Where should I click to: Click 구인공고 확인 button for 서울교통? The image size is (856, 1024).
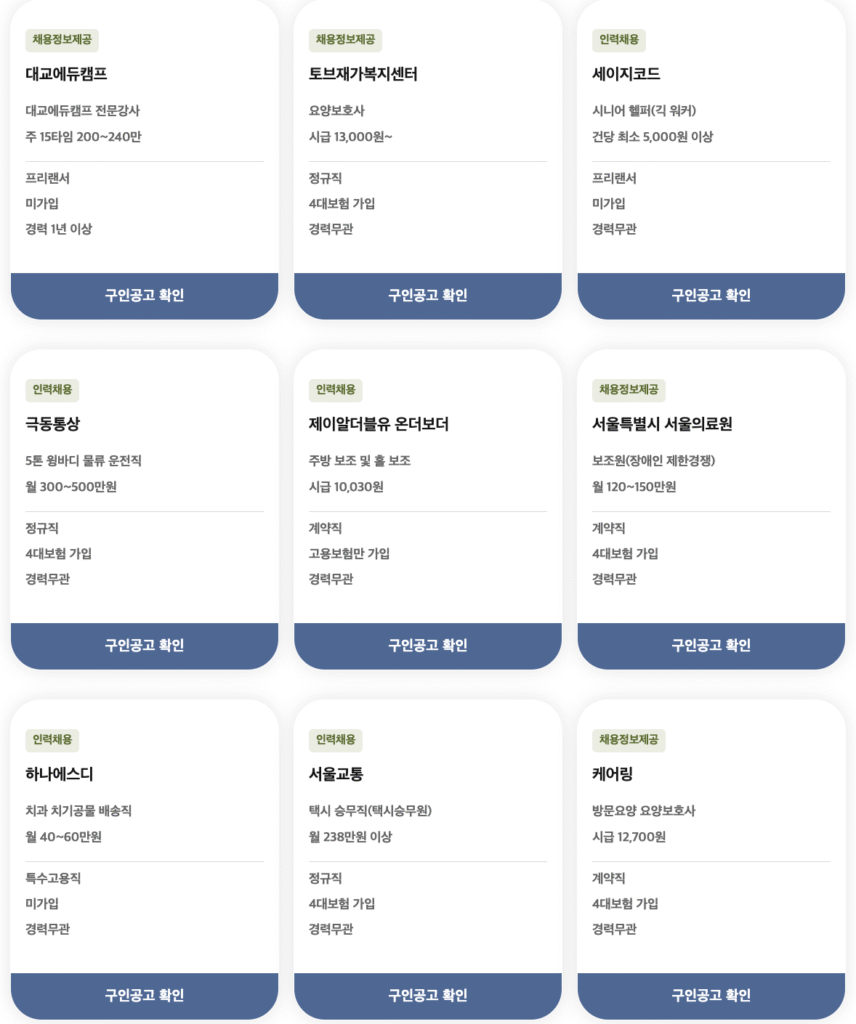427,995
